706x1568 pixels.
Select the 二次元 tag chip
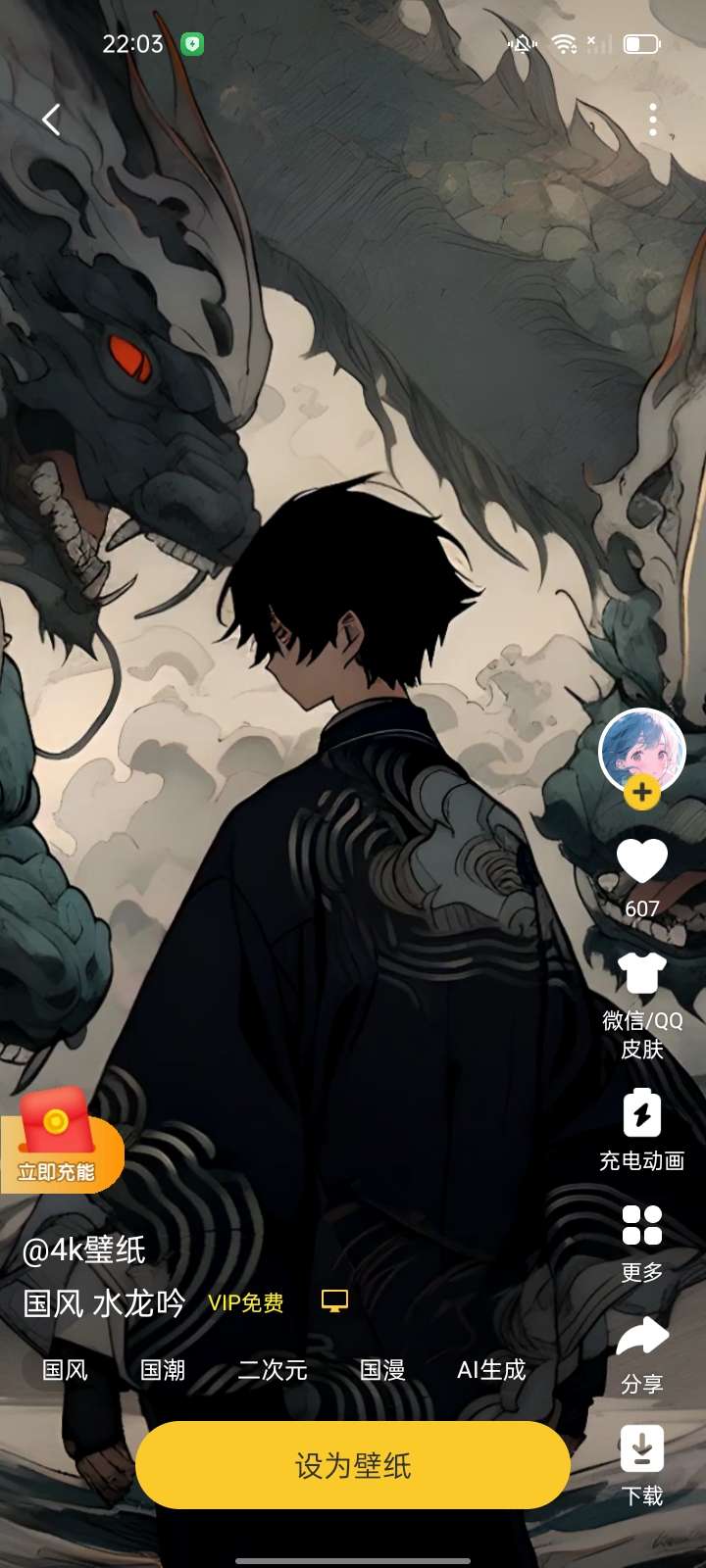(273, 1370)
